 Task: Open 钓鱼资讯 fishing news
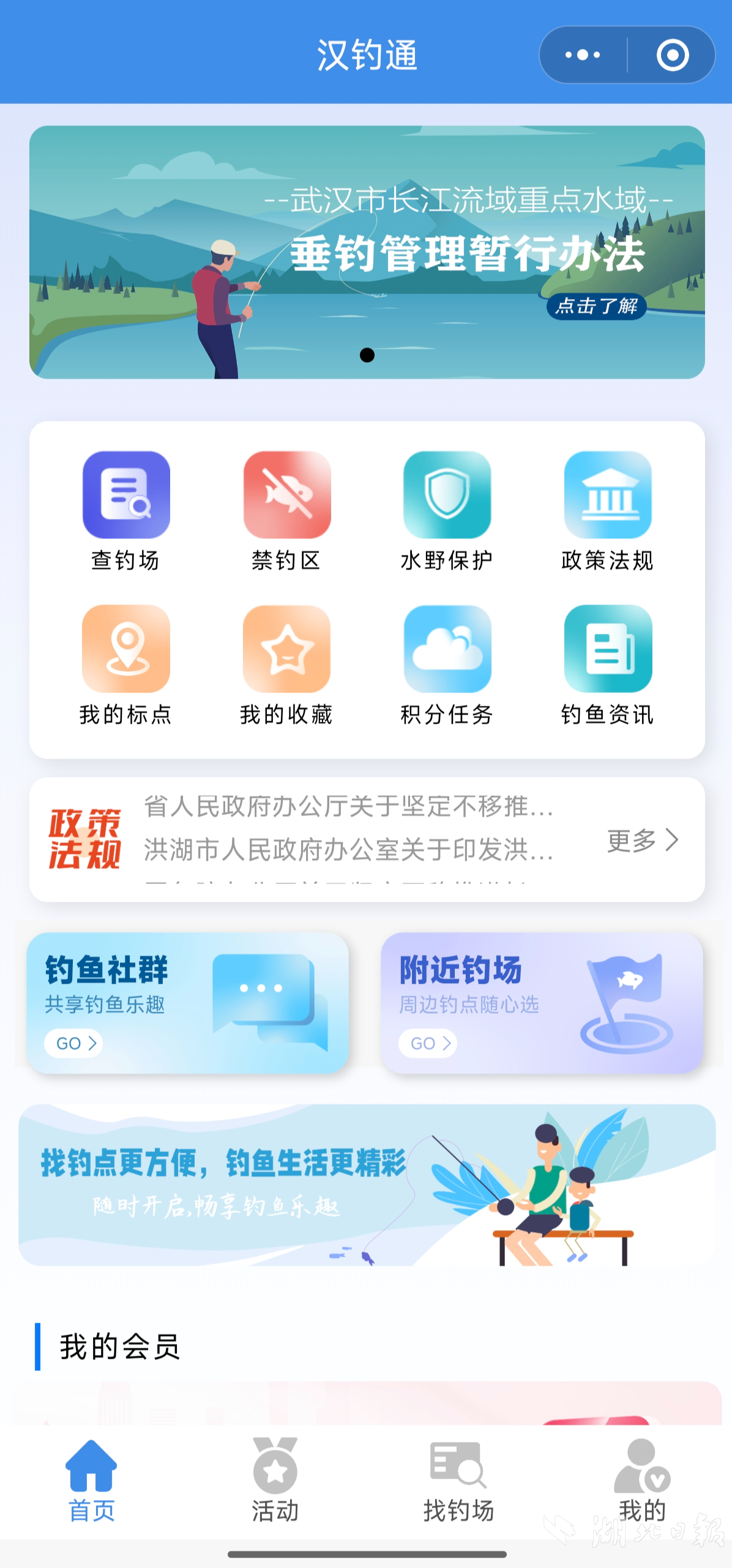pyautogui.click(x=607, y=664)
